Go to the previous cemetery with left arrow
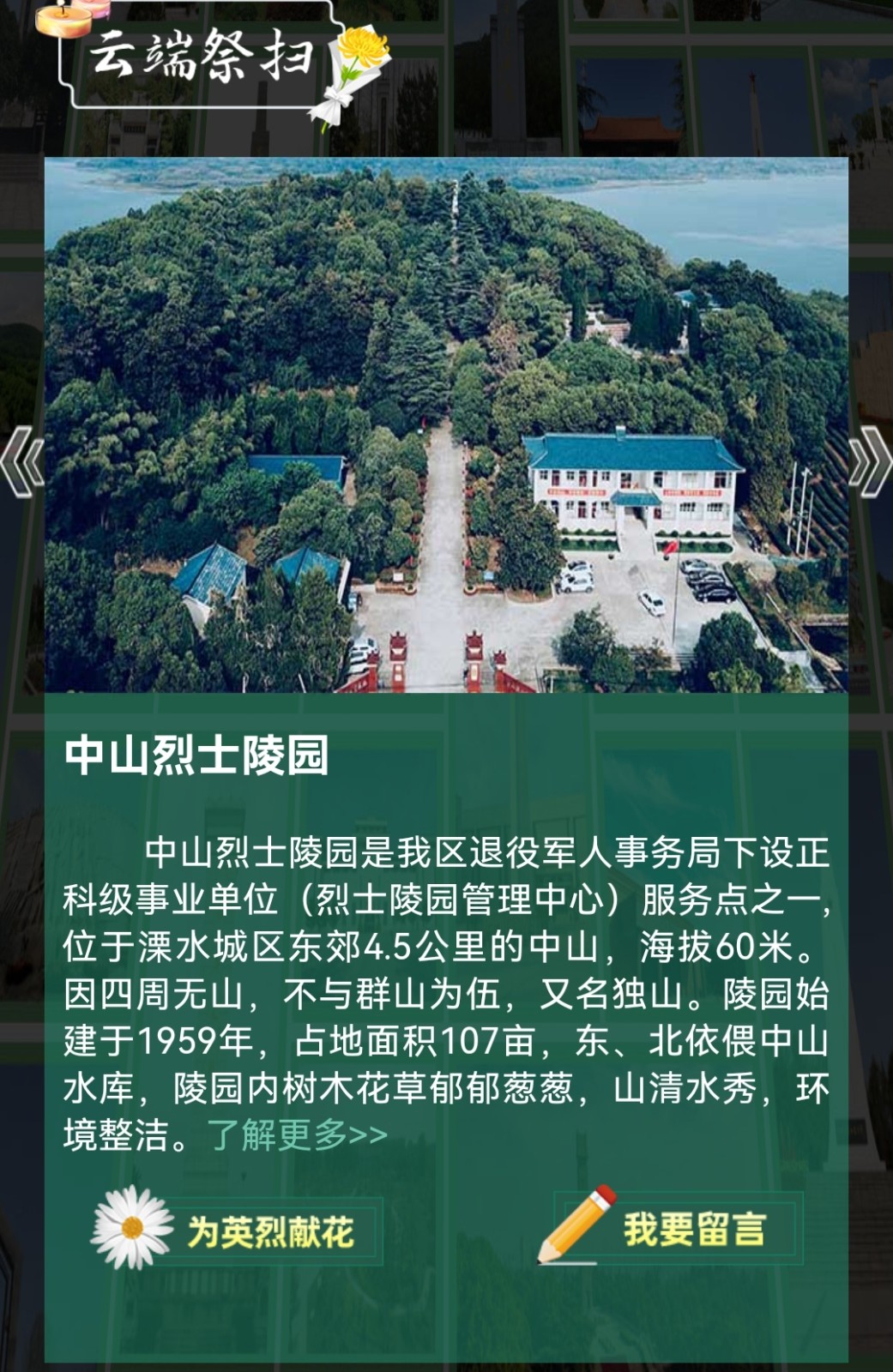The width and height of the screenshot is (893, 1372). (22, 463)
